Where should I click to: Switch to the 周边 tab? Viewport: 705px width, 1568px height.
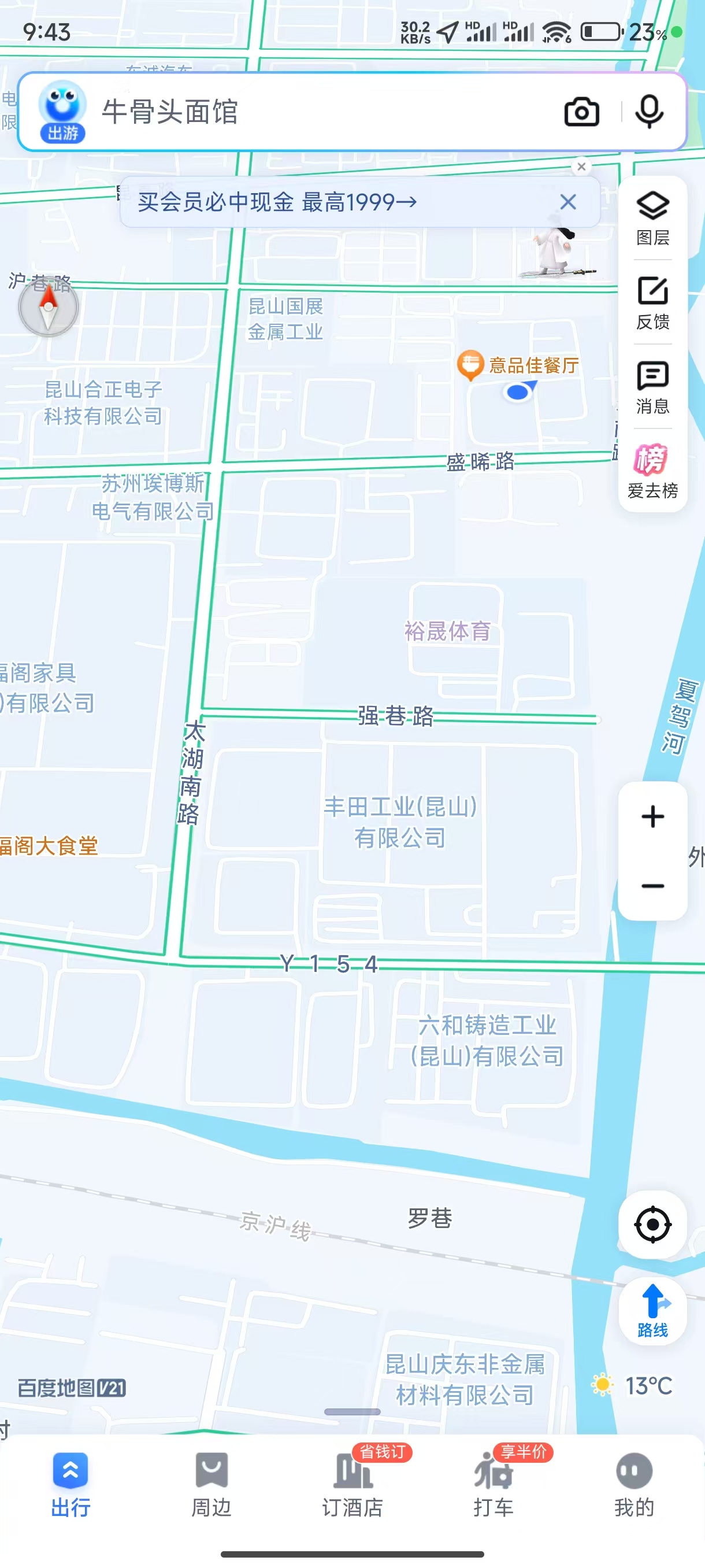(211, 1484)
